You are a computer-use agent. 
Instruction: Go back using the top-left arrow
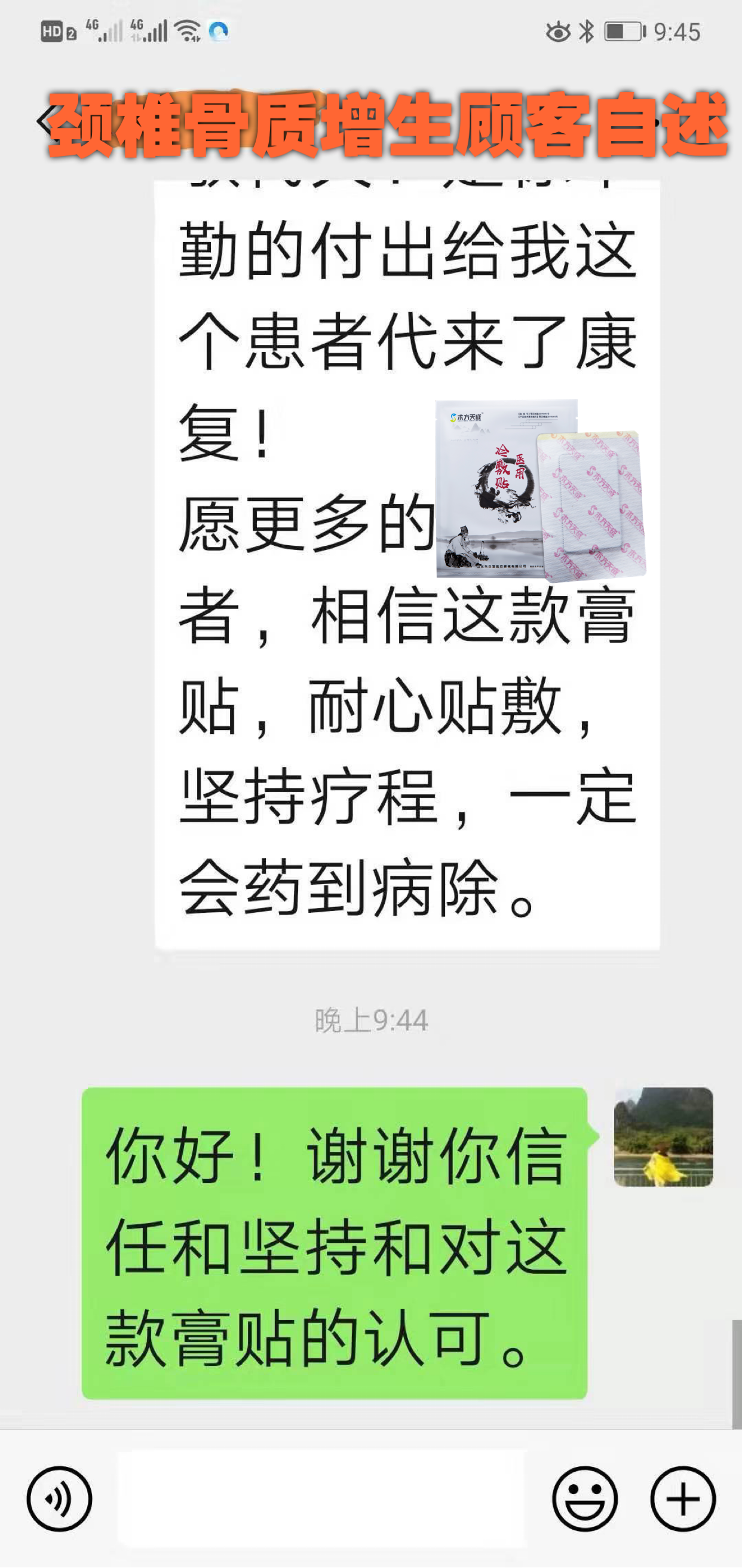pyautogui.click(x=44, y=121)
